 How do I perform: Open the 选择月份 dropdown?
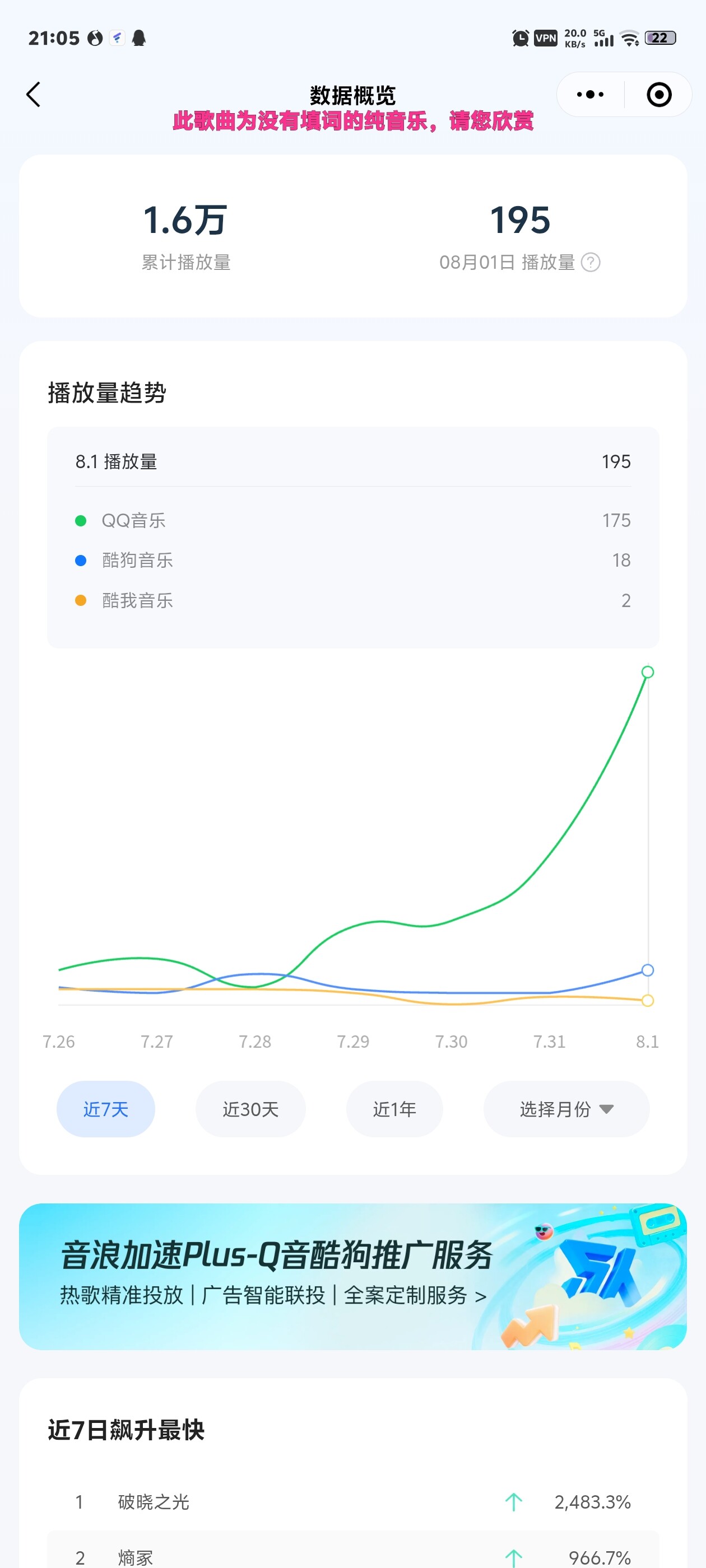click(566, 1109)
